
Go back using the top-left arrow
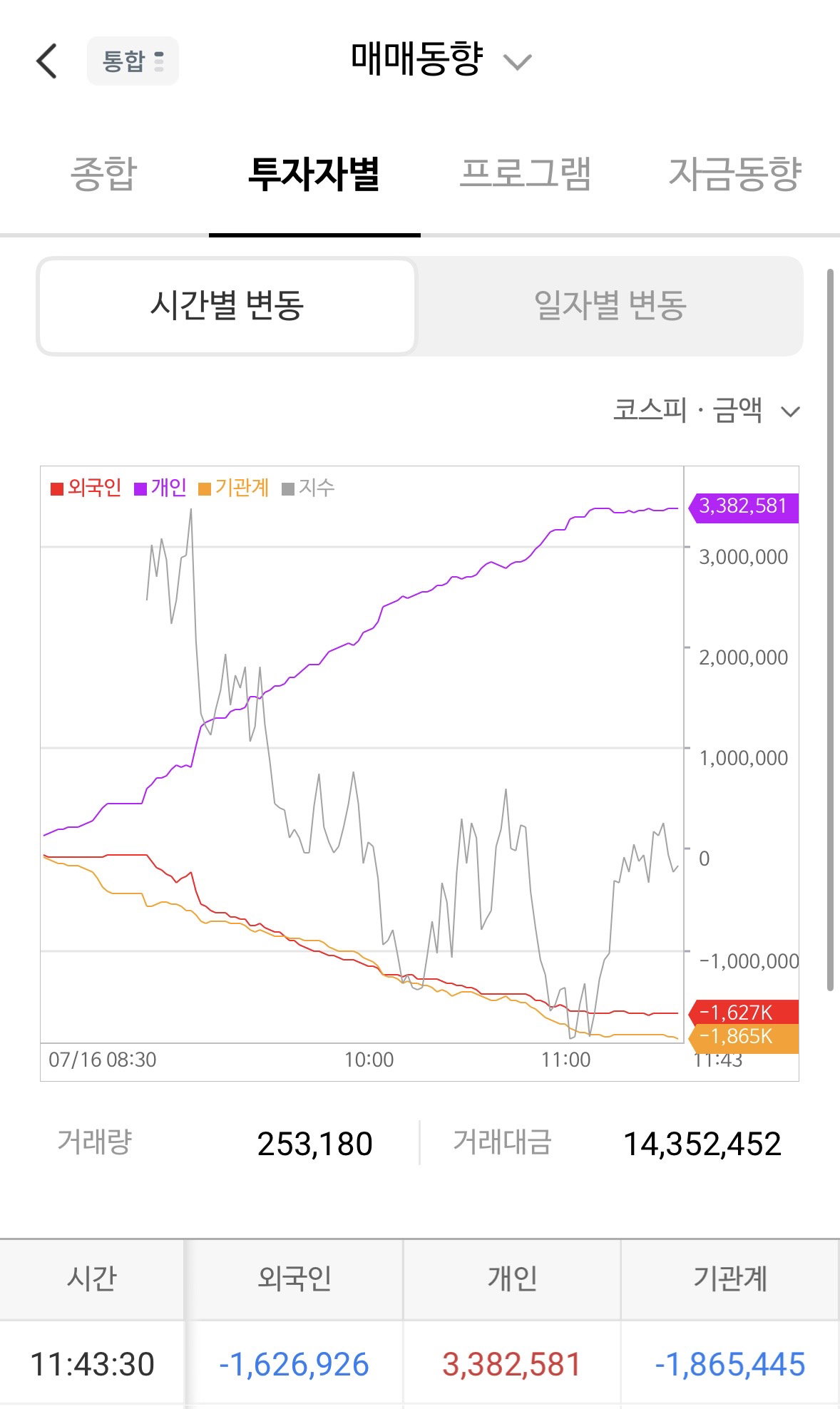pos(47,61)
